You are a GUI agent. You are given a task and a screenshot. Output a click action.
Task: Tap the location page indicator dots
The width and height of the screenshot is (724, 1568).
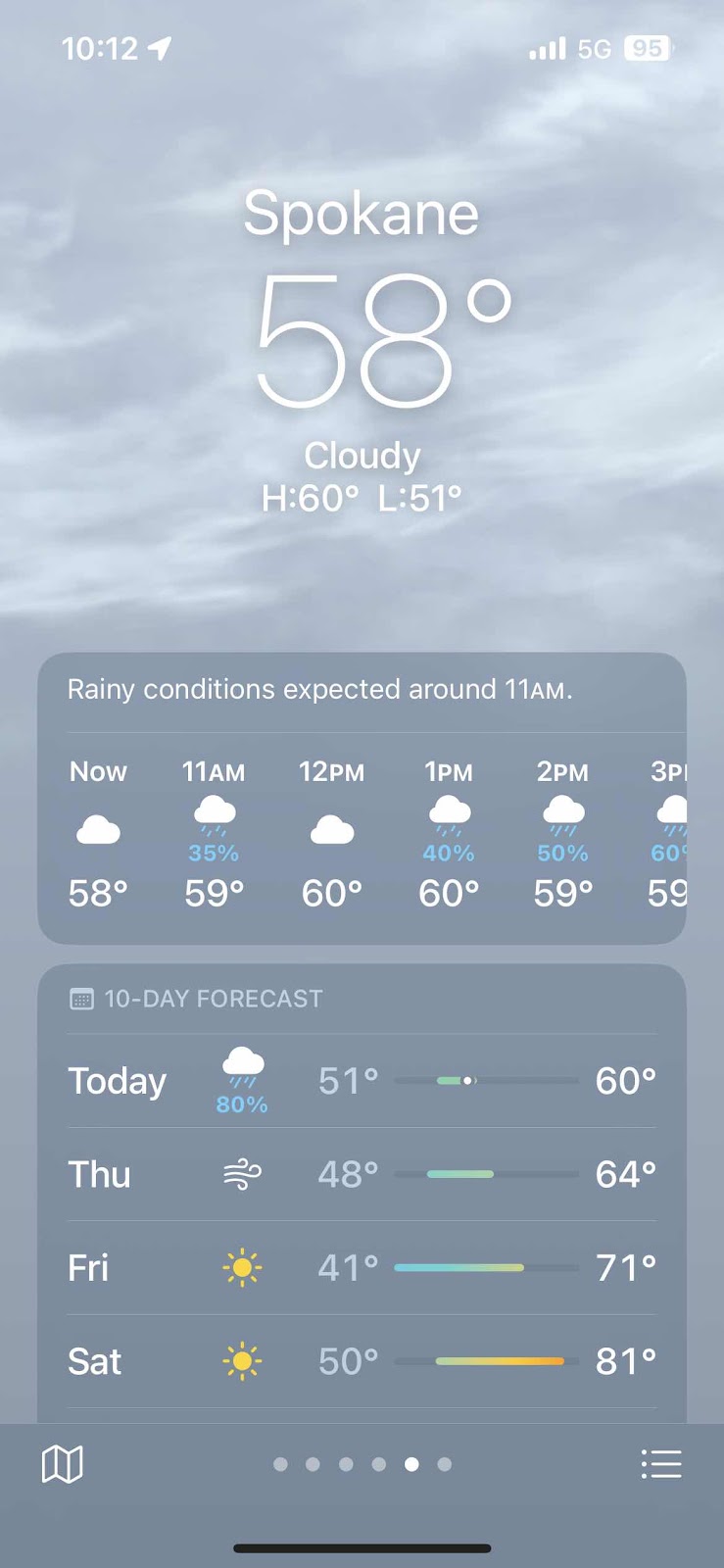click(x=362, y=1464)
